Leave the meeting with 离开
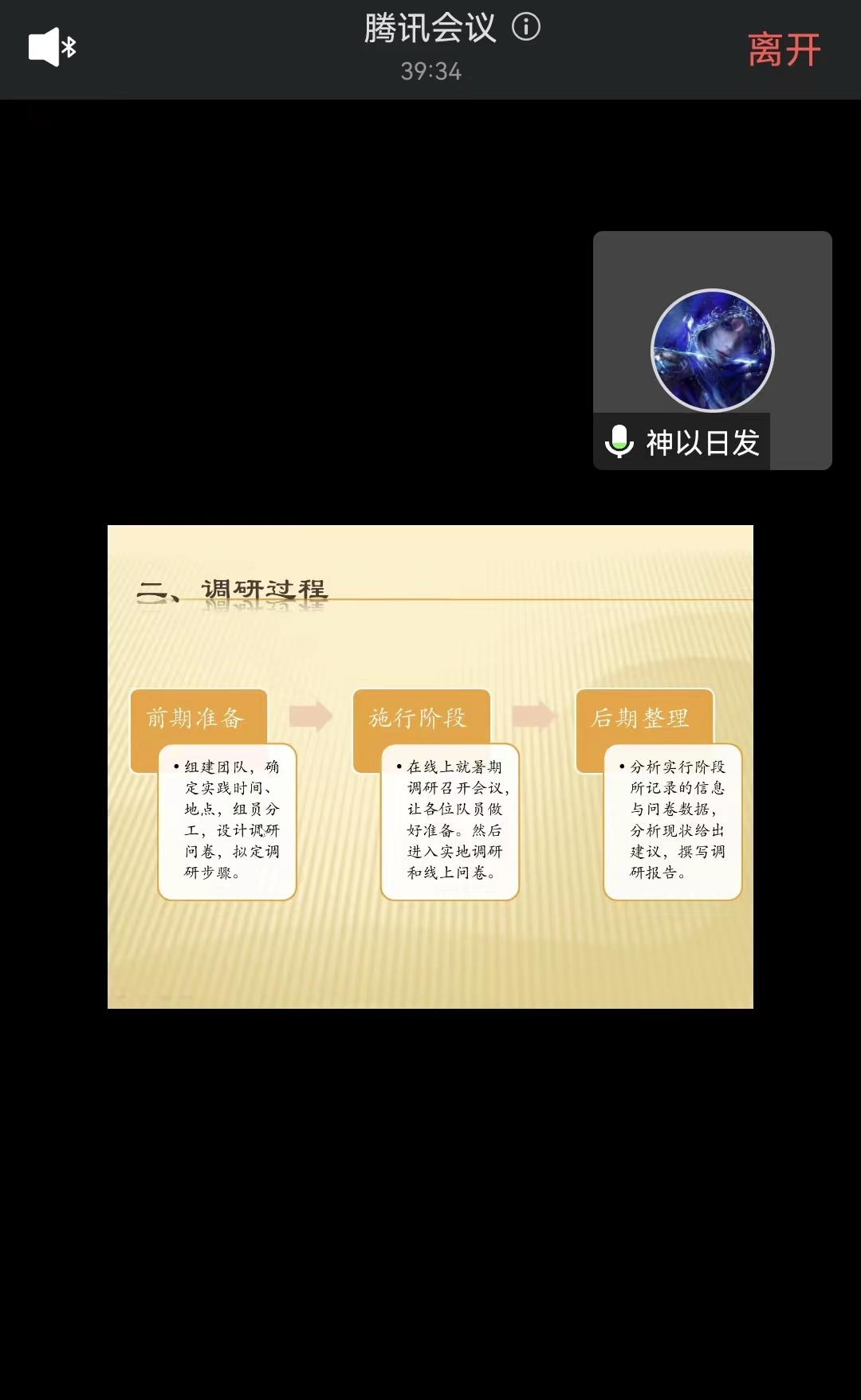The width and height of the screenshot is (861, 1400). (x=784, y=49)
